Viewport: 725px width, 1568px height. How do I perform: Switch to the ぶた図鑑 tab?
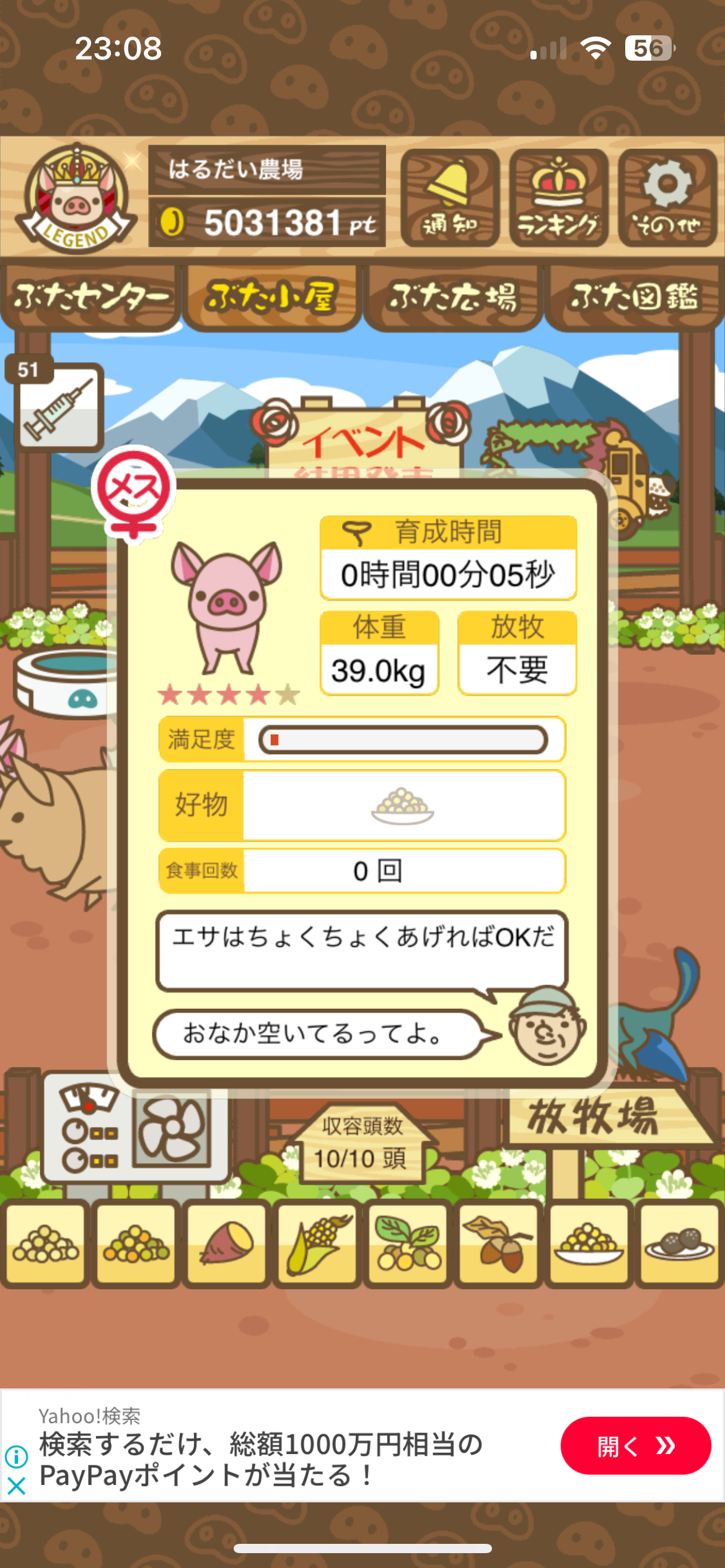click(634, 298)
